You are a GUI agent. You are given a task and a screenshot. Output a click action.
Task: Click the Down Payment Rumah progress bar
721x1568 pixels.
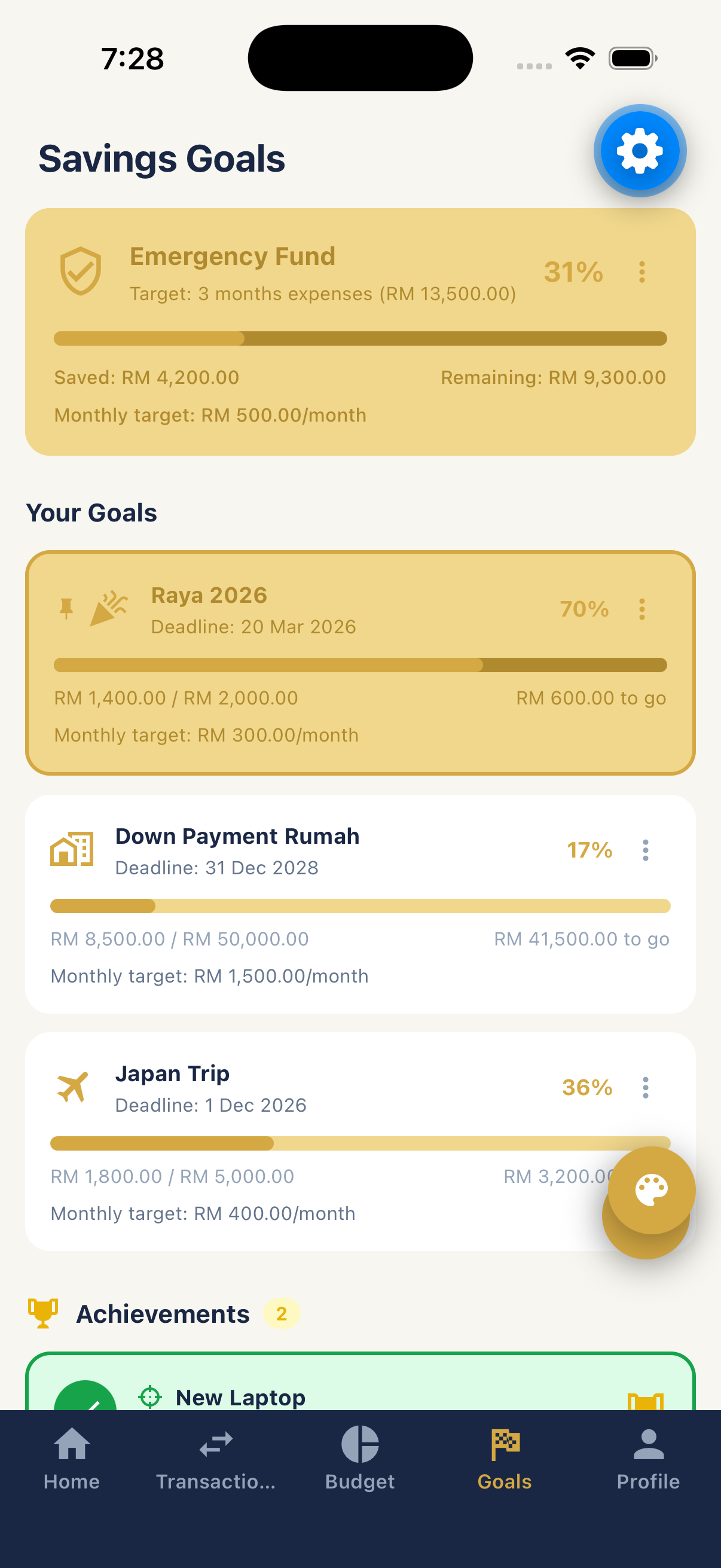(x=359, y=907)
